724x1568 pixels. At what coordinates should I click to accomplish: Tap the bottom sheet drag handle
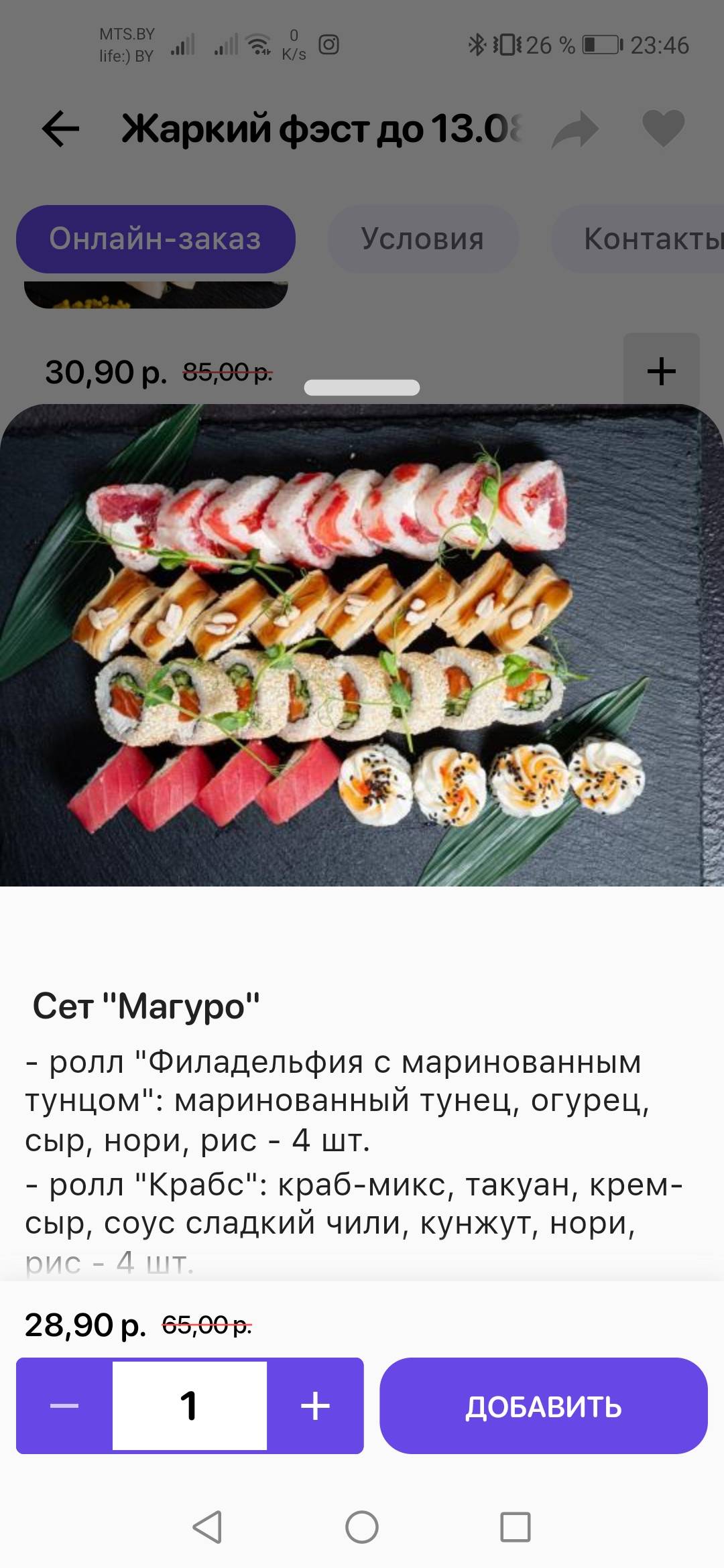362,387
